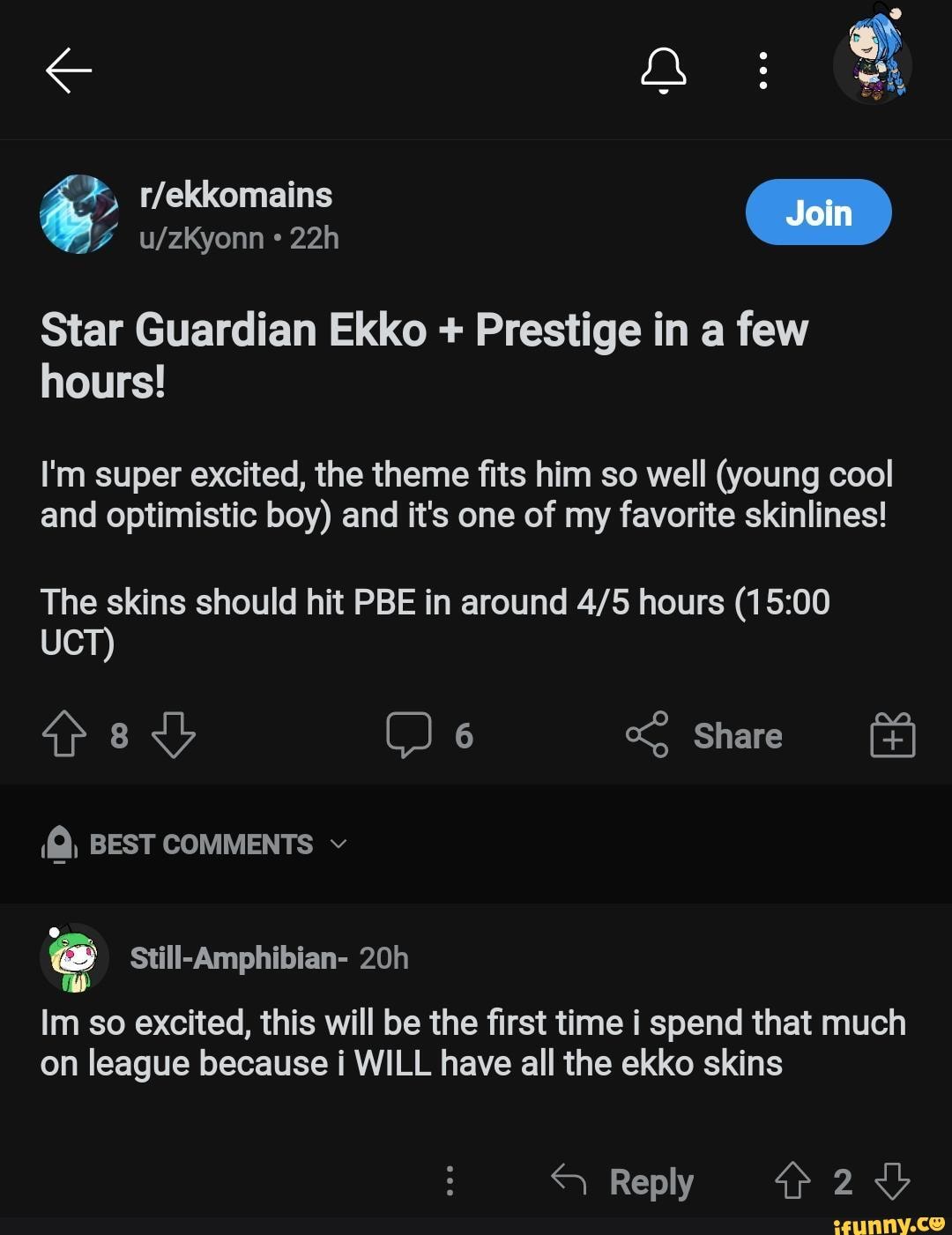Downvote Still-Amphibian-'s comment
Image resolution: width=952 pixels, height=1235 pixels.
(891, 1180)
